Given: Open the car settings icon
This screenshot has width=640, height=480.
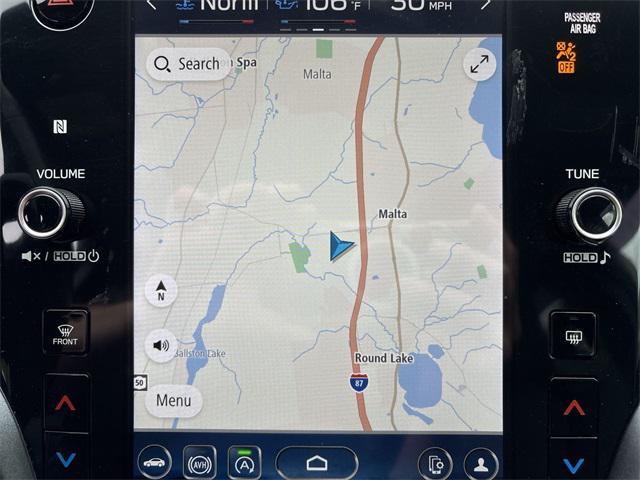Looking at the screenshot, I should point(155,462).
